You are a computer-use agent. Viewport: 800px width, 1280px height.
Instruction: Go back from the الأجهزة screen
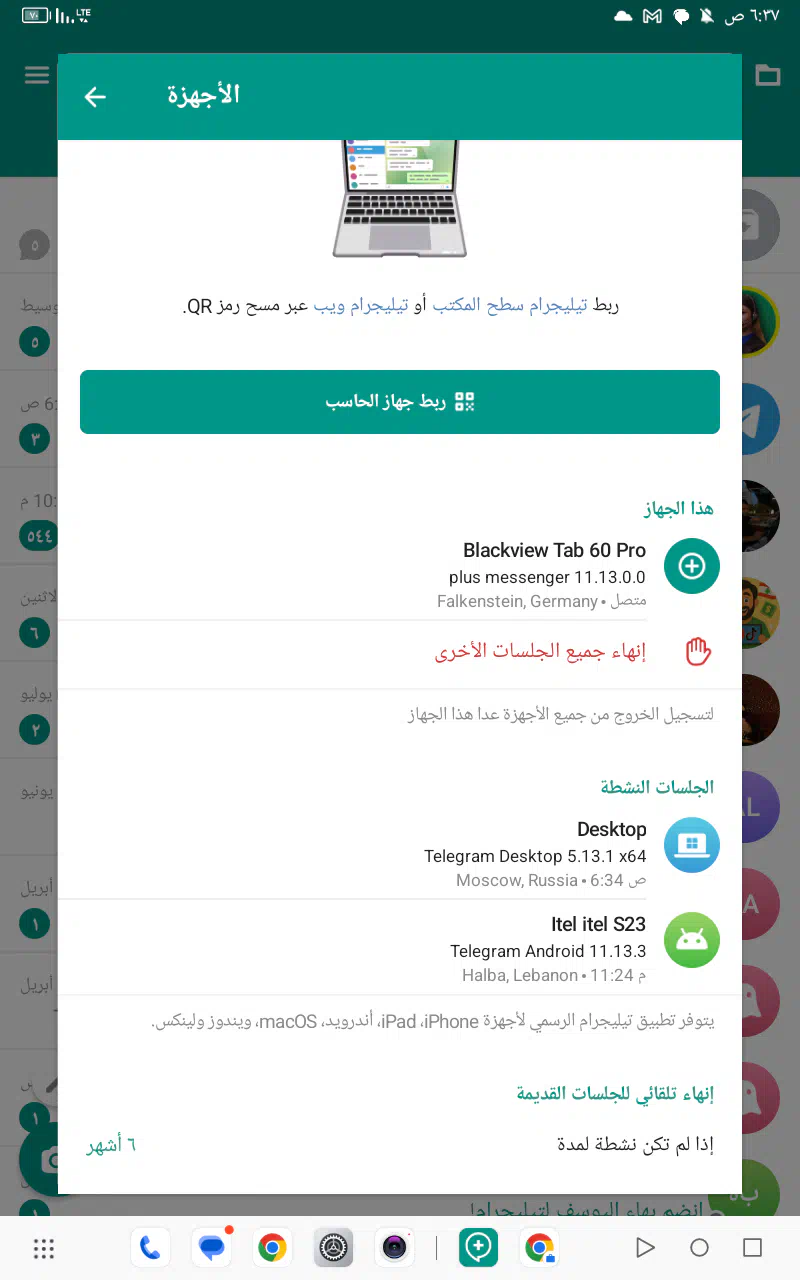point(95,96)
